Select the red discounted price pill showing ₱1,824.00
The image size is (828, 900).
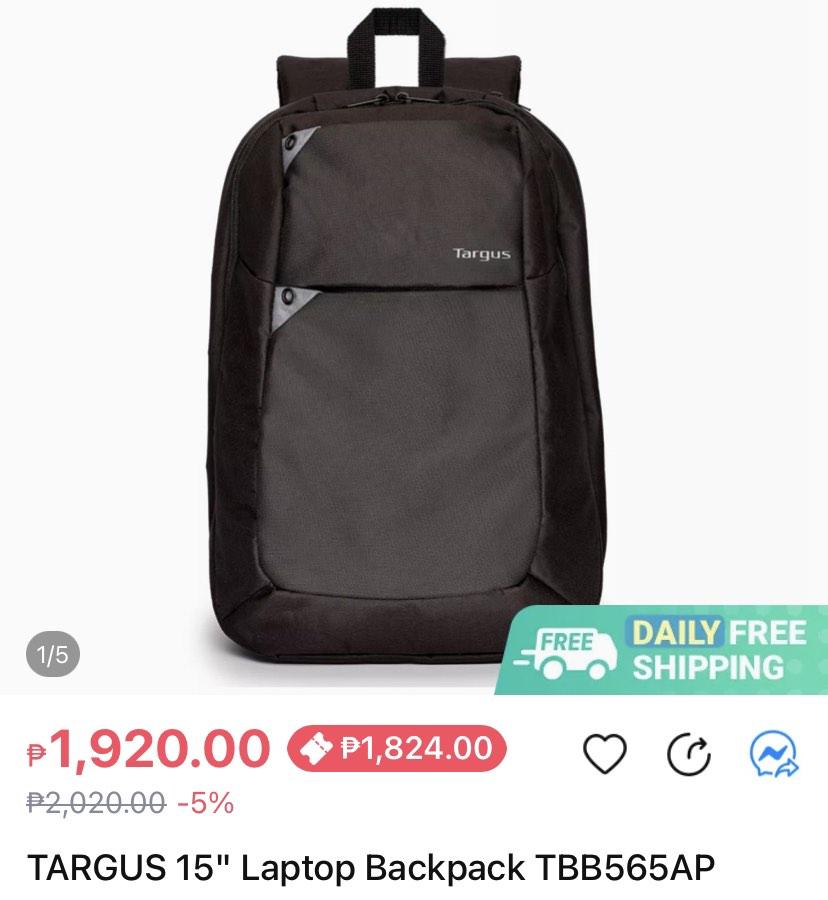coord(395,749)
